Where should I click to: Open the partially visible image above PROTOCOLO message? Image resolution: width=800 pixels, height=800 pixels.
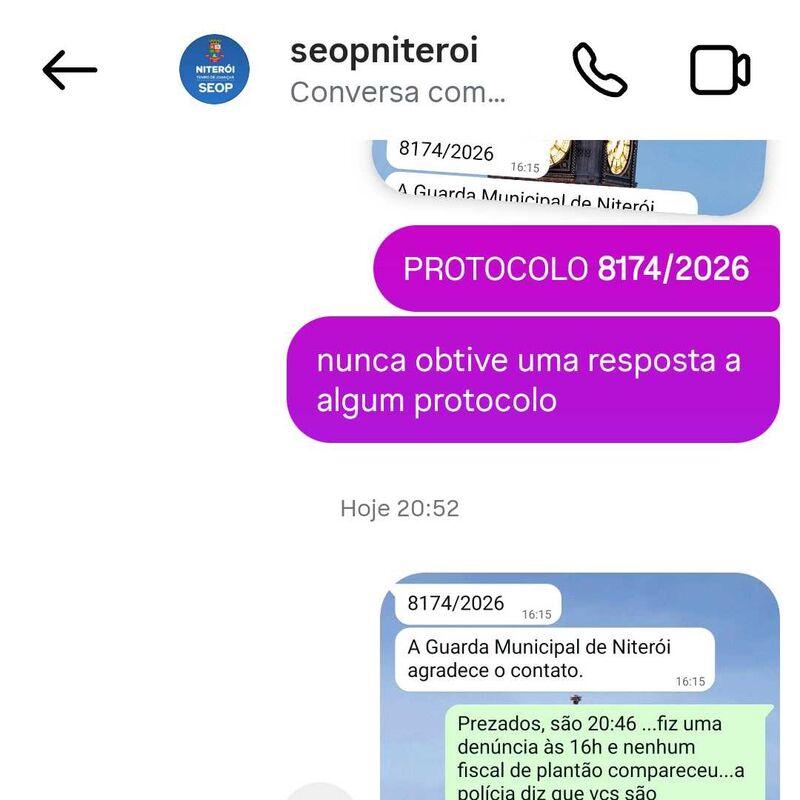[568, 177]
